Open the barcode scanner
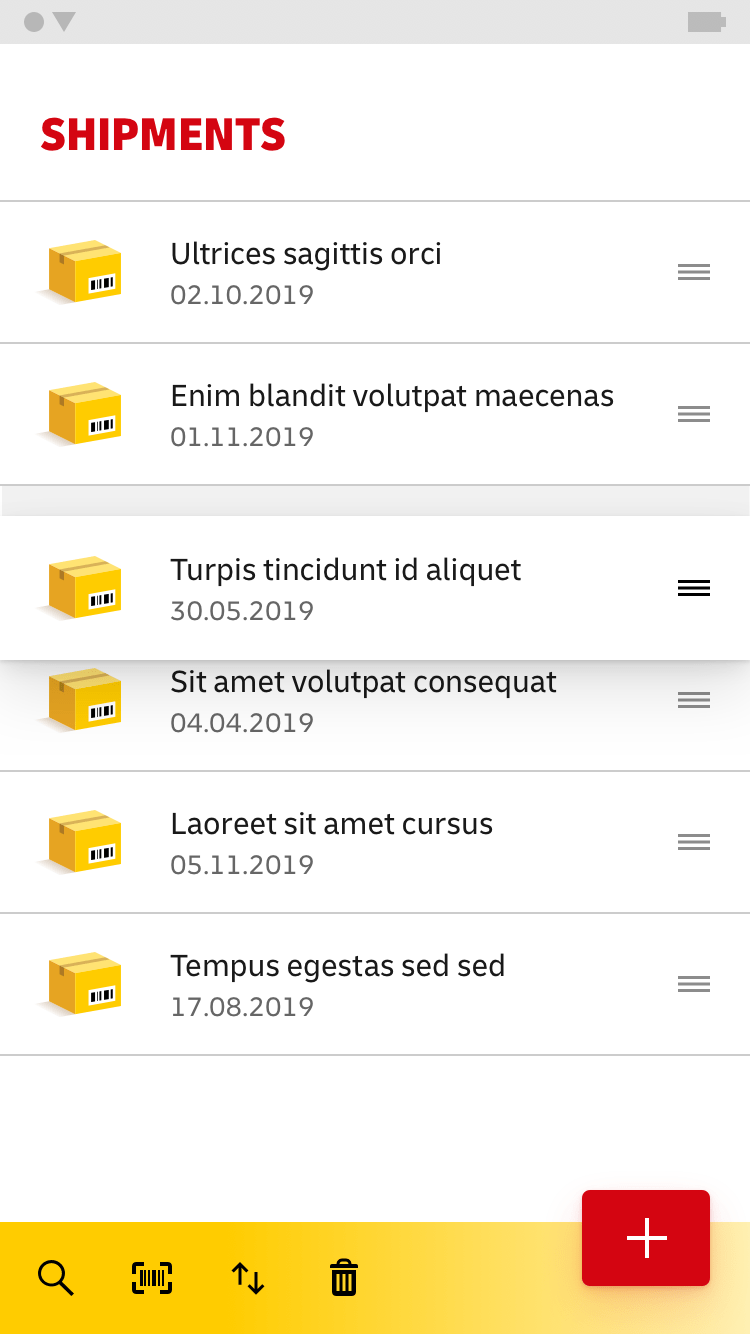Screen dimensions: 750x1334 point(152,1278)
